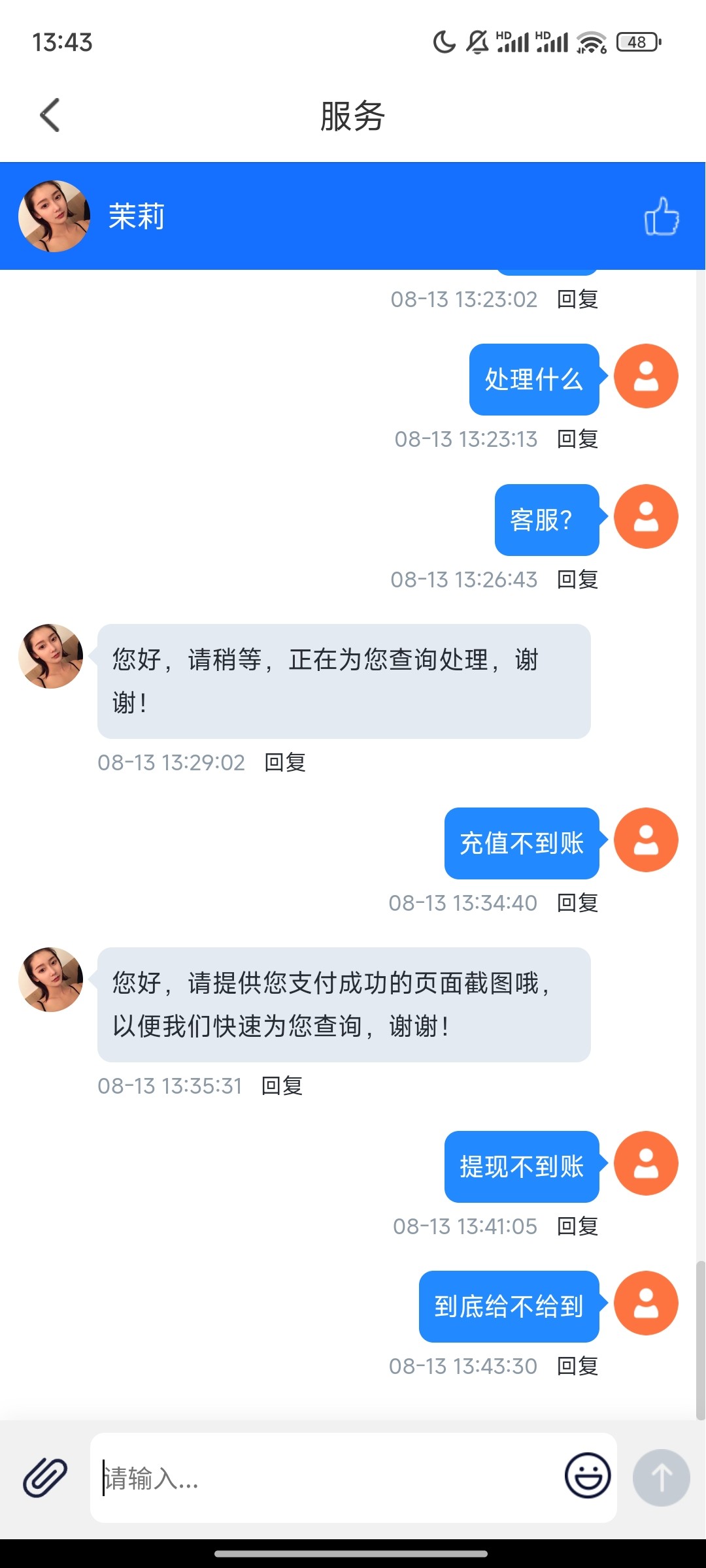Reply to the 到底给不给到 message
This screenshot has width=706, height=1568.
click(577, 1366)
